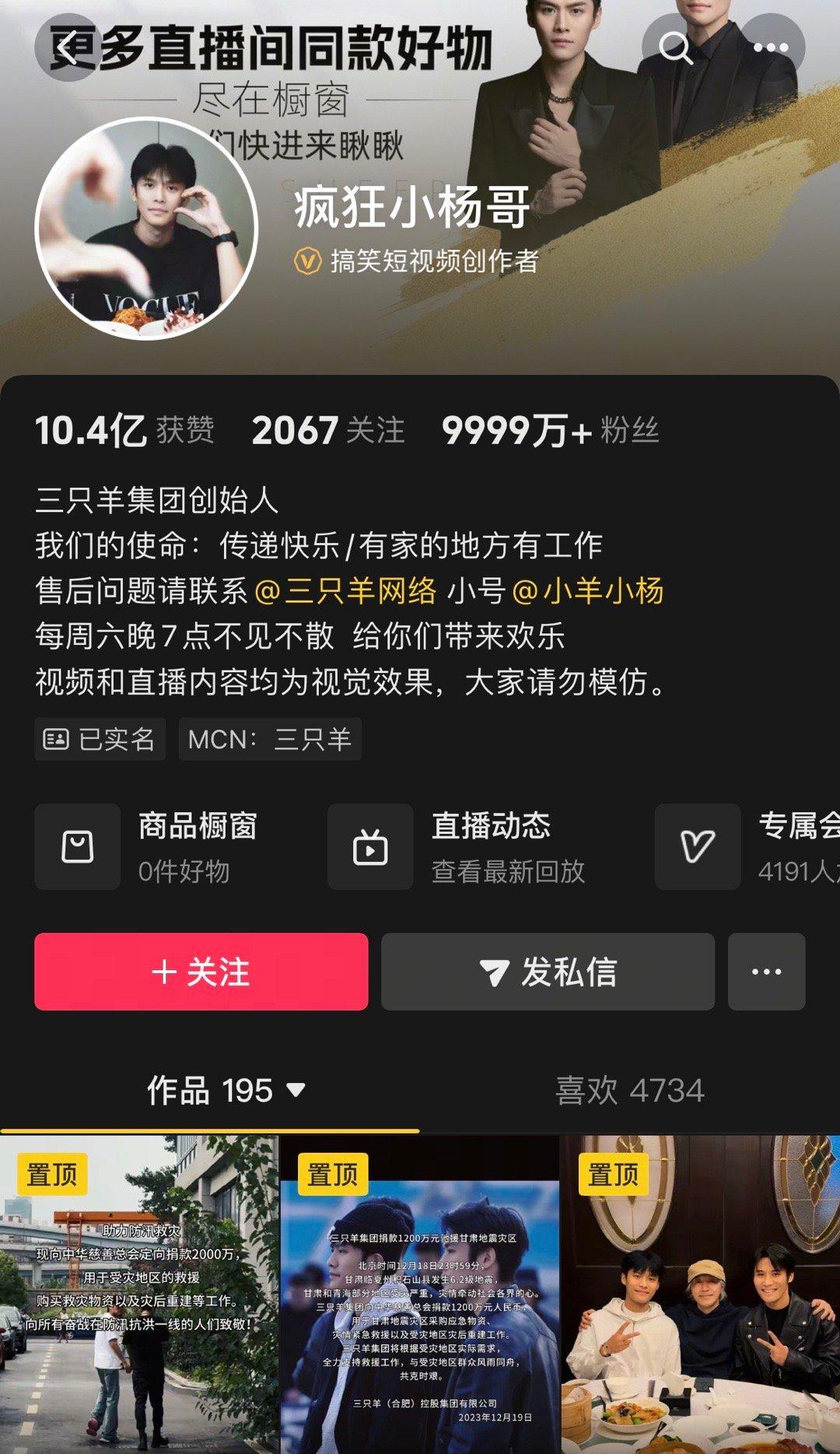Screen dimensions: 840x1454
Task: Switch to the 喜欢 4734 tab
Action: [x=629, y=1090]
